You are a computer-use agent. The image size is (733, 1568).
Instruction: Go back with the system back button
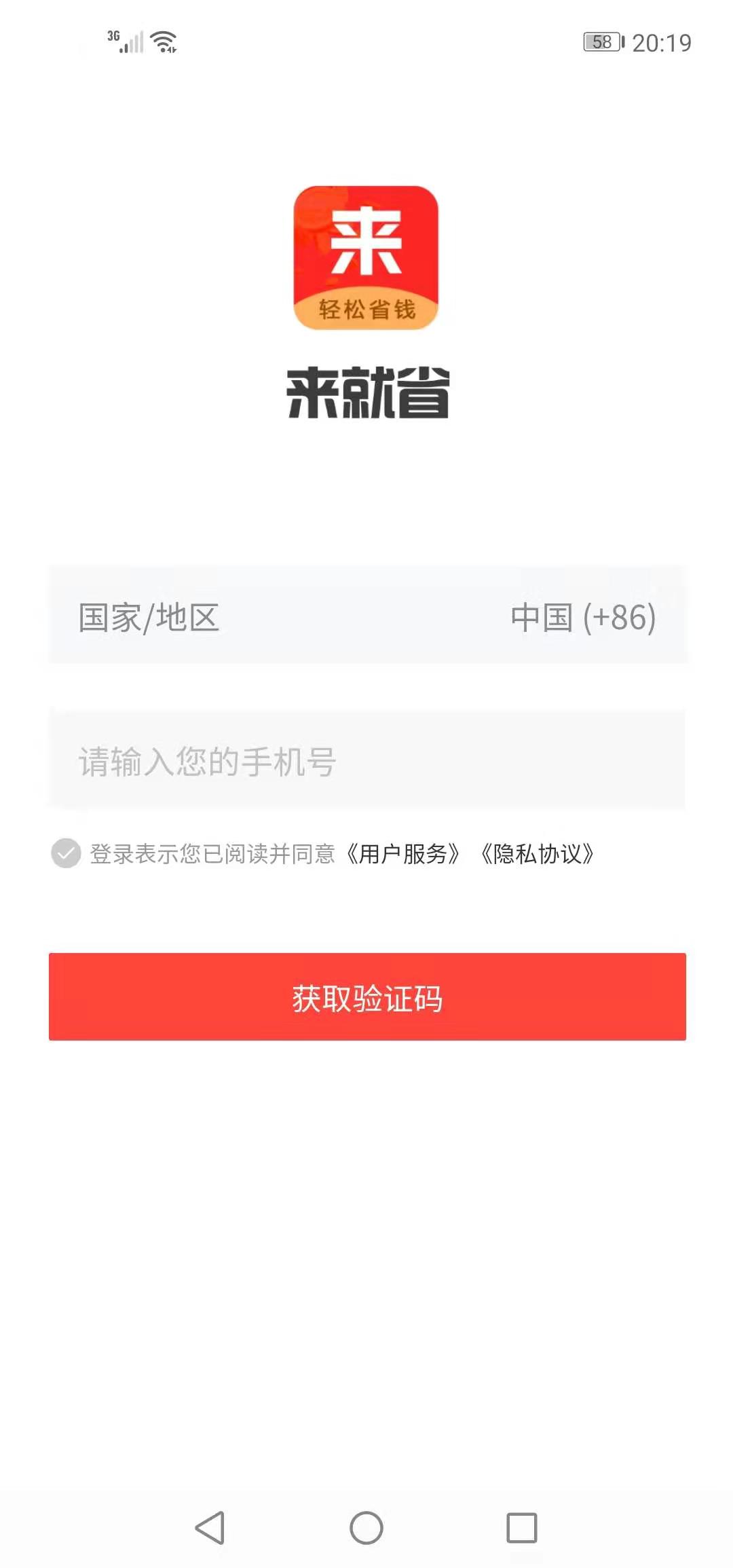click(x=210, y=1528)
